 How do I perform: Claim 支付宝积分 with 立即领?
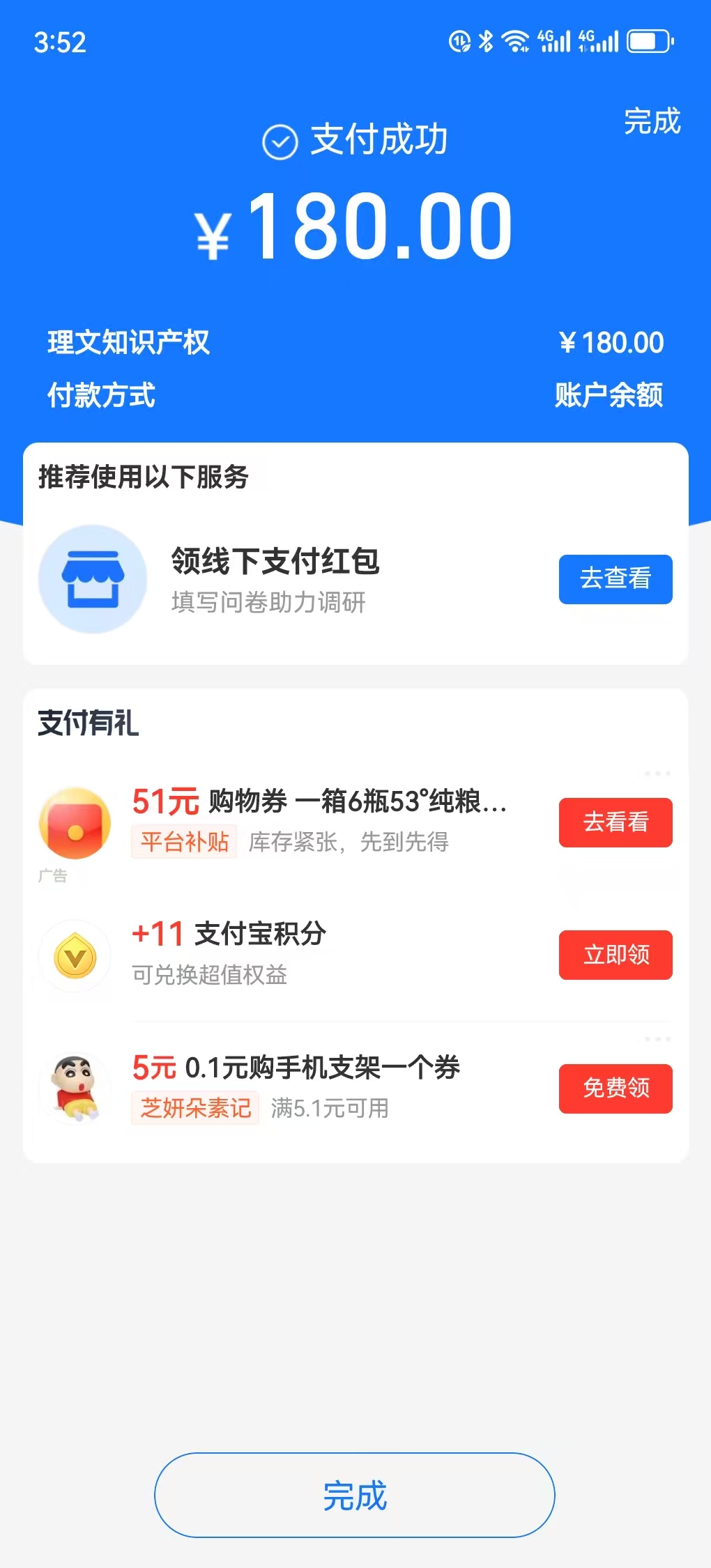615,955
